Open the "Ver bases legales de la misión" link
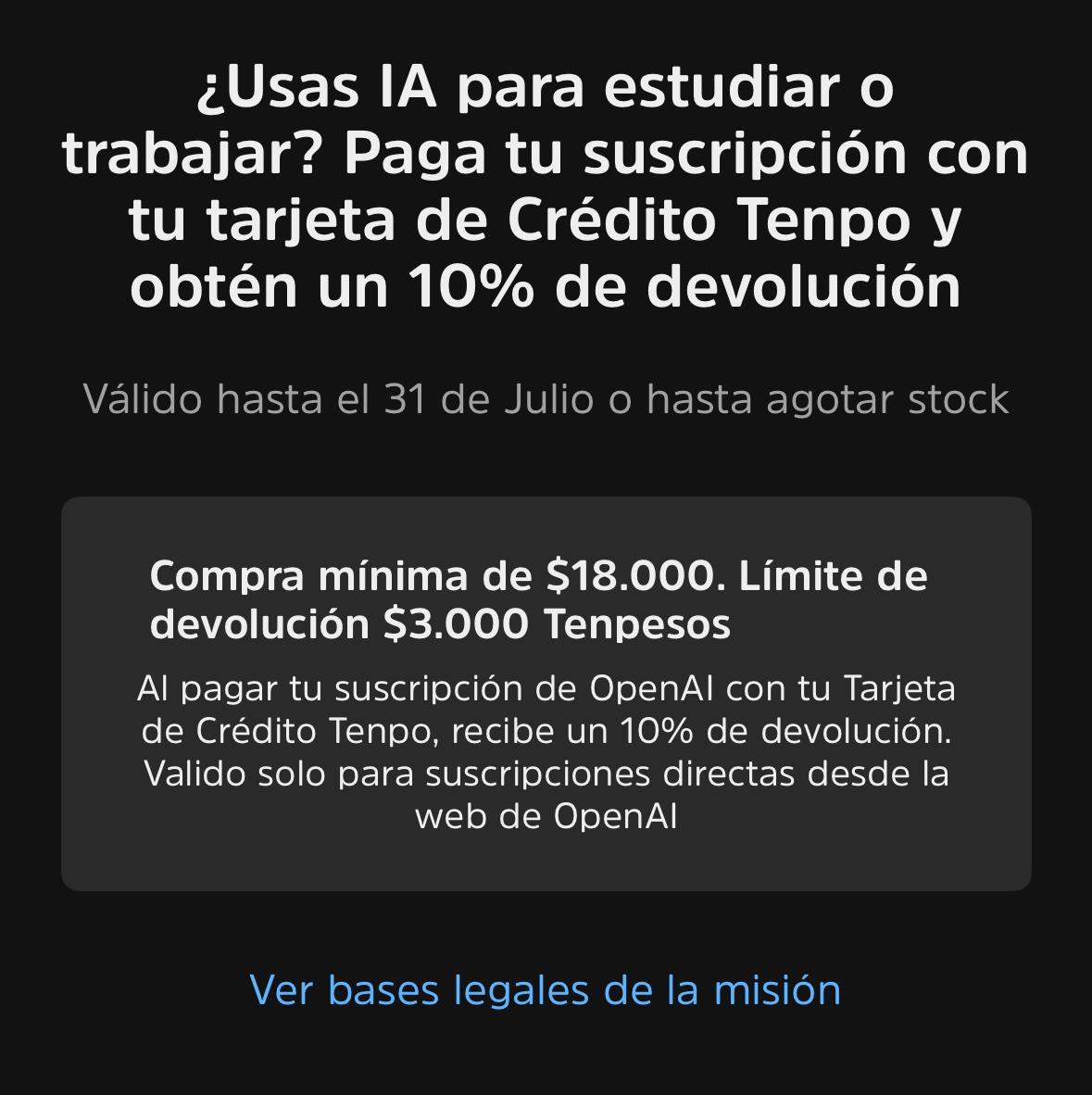Screen dimensions: 1092x1095 coord(546,989)
